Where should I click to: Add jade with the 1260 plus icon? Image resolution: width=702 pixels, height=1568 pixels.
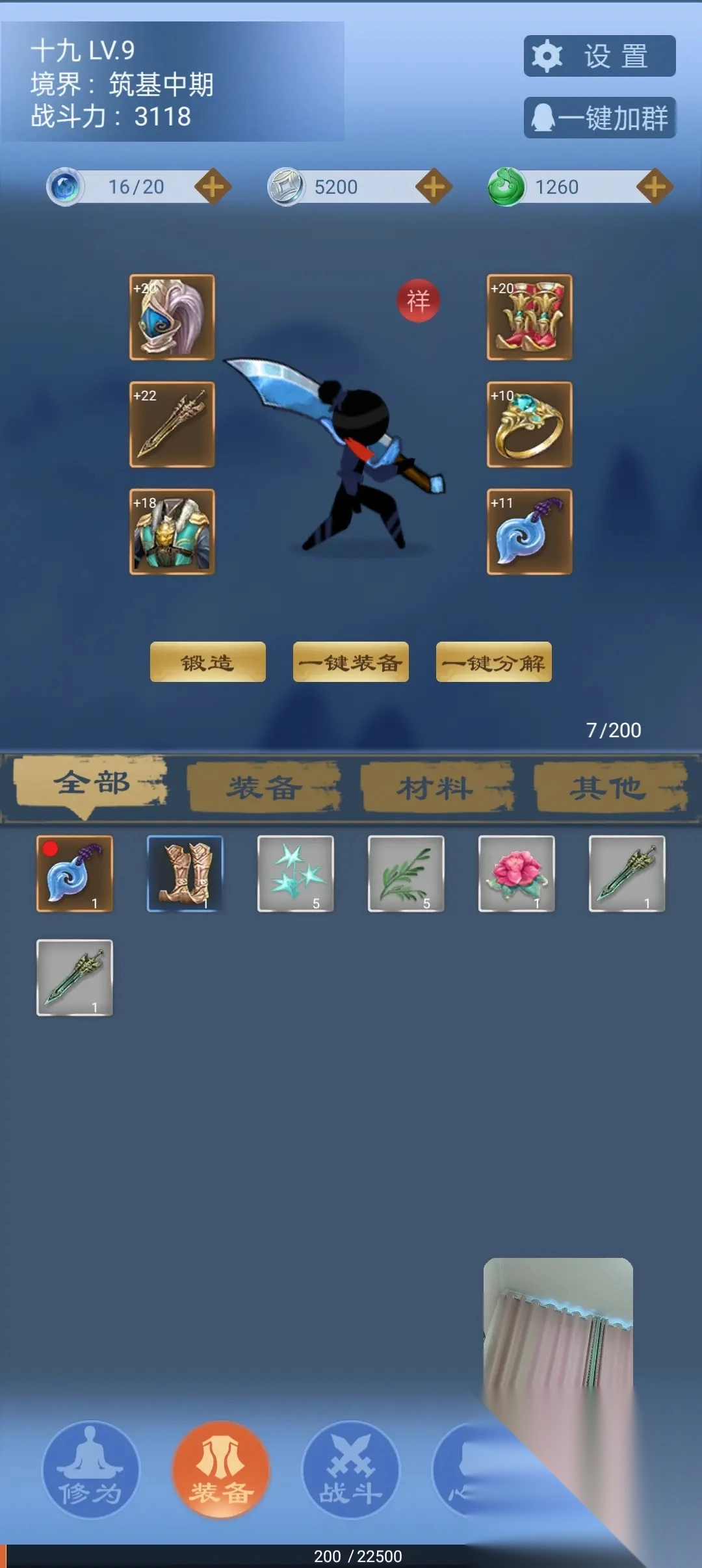click(654, 187)
